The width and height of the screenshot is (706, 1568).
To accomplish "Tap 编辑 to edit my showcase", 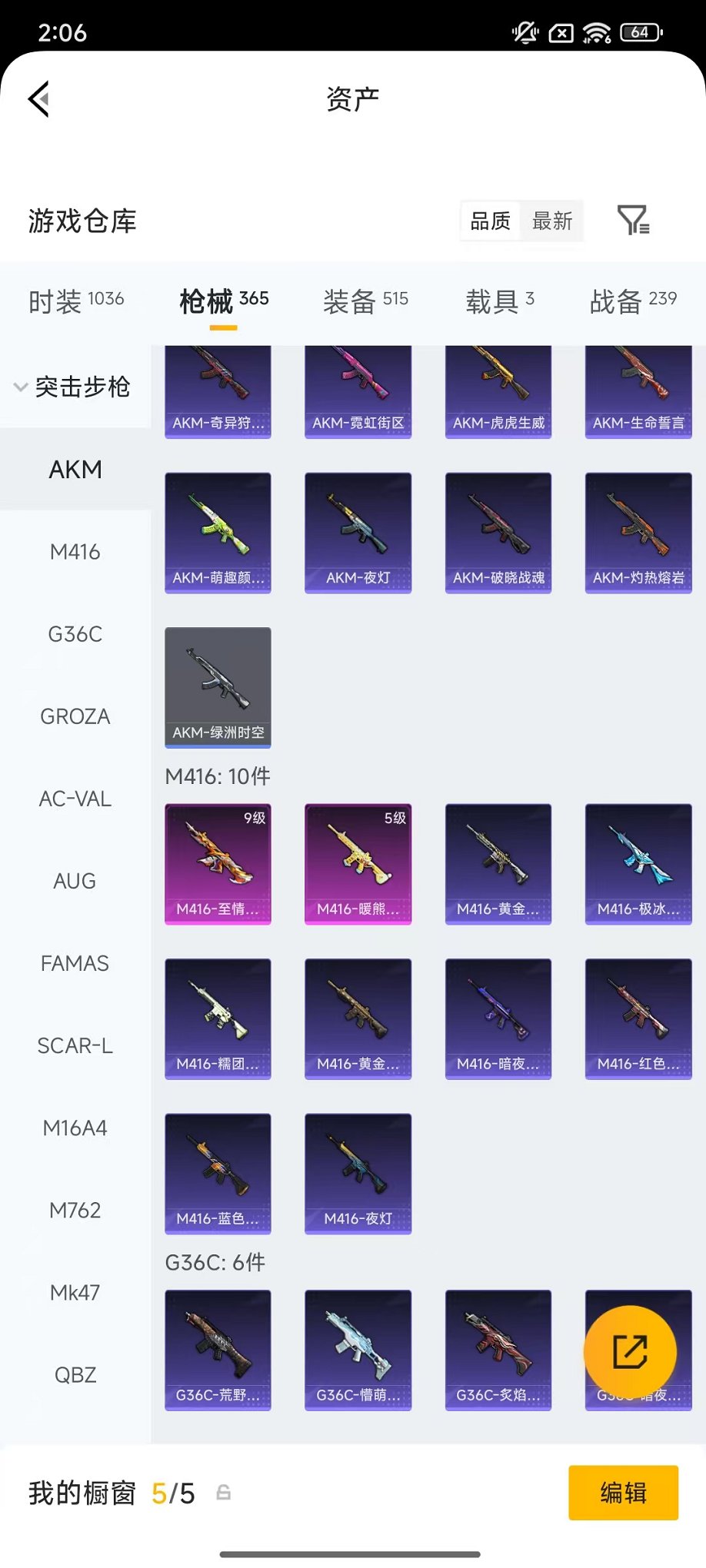I will point(623,1493).
